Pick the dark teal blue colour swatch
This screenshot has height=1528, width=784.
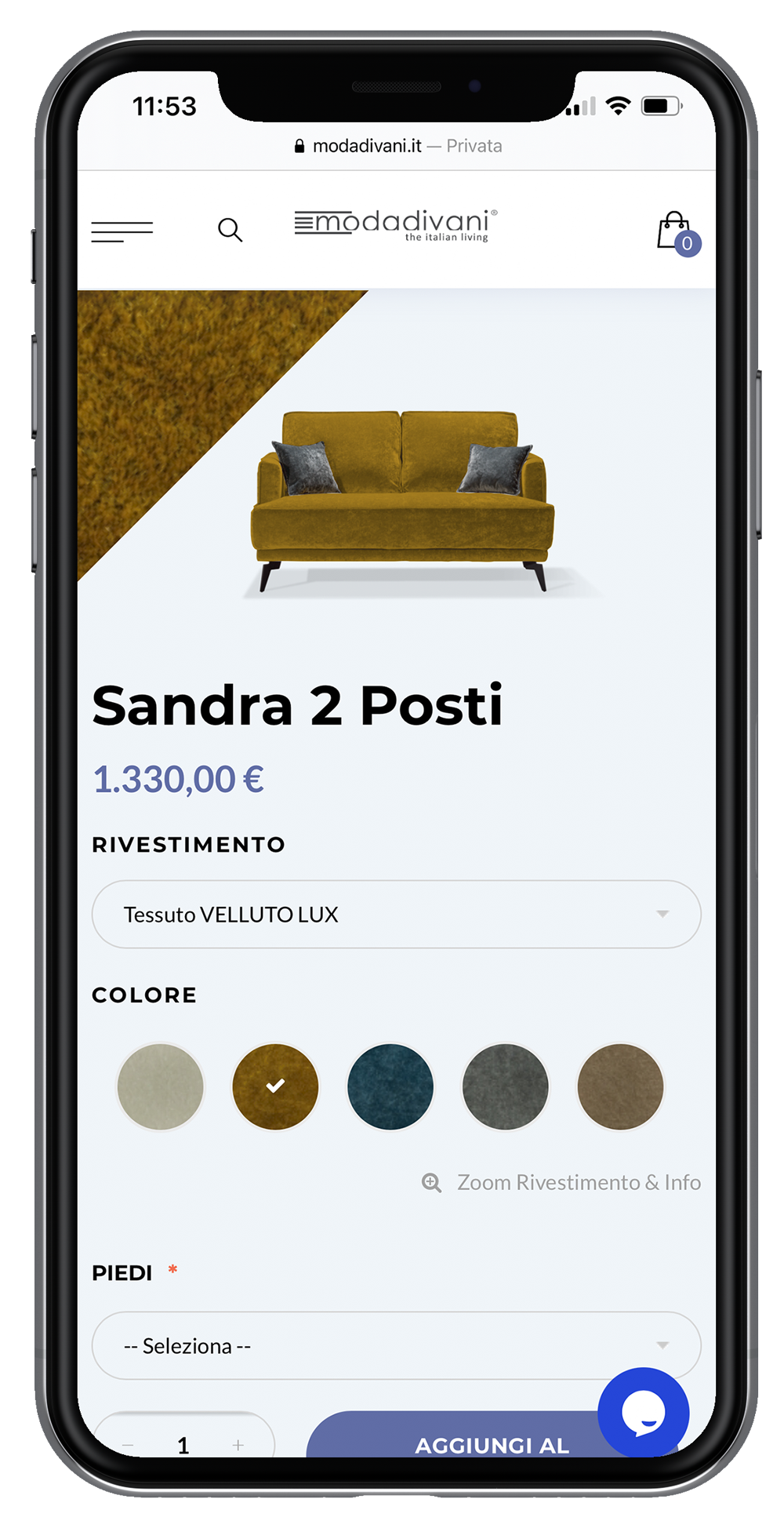point(390,1086)
